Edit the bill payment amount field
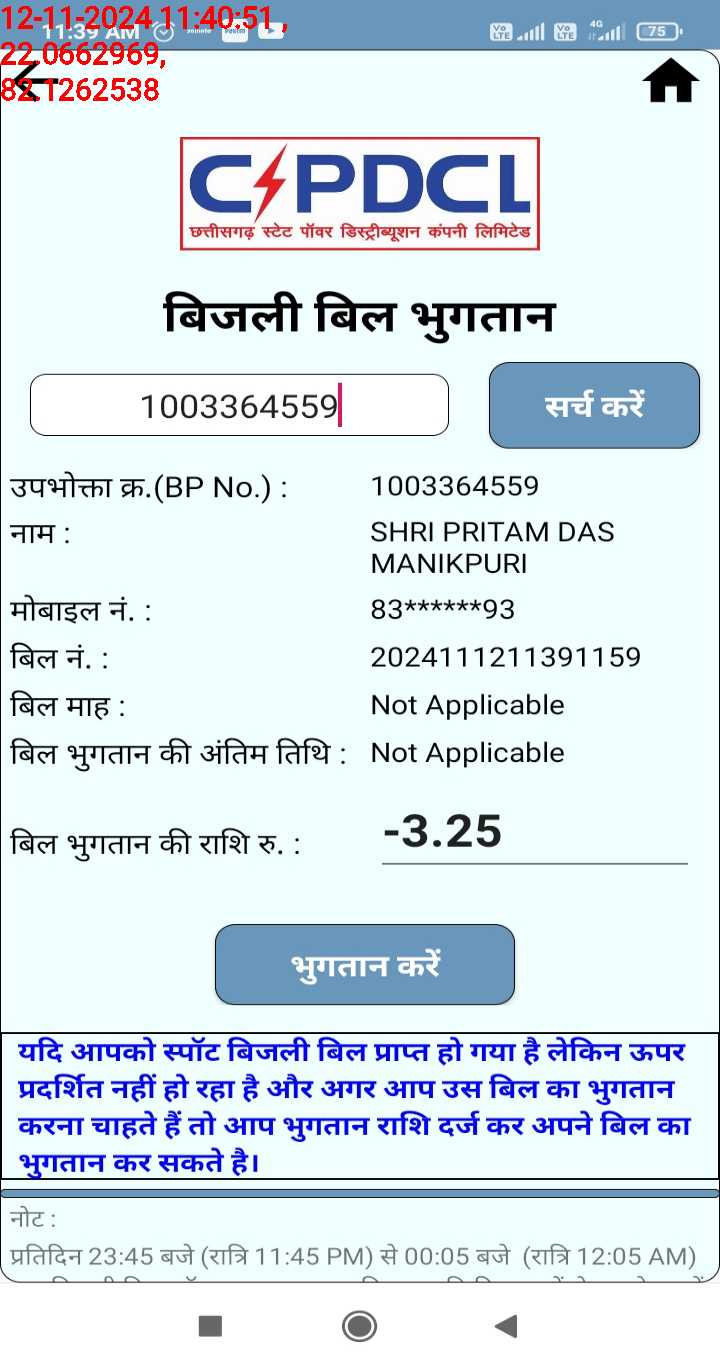Image resolution: width=720 pixels, height=1369 pixels. (x=534, y=834)
